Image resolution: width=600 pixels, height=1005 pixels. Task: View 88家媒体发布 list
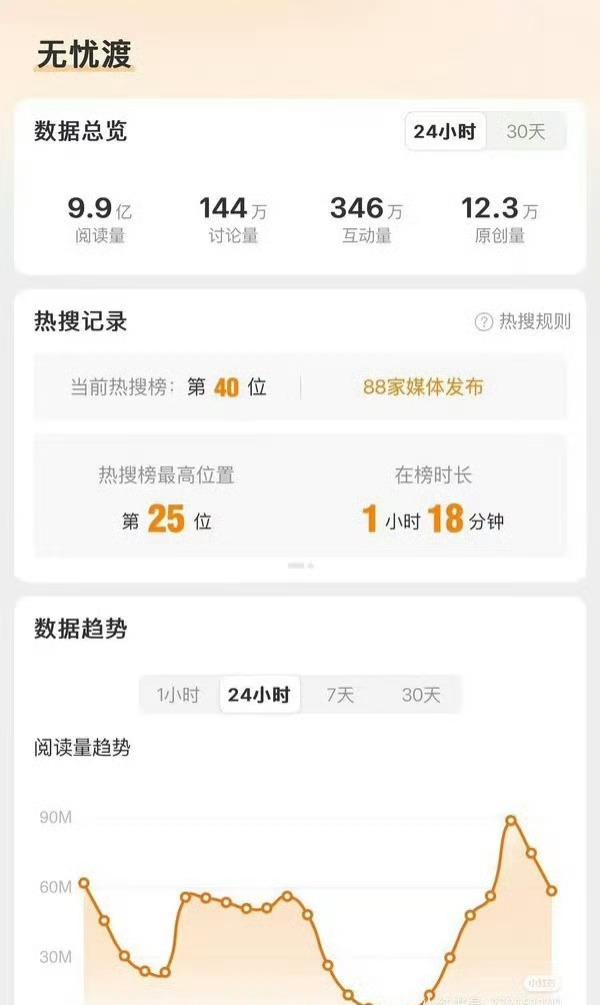pyautogui.click(x=423, y=387)
